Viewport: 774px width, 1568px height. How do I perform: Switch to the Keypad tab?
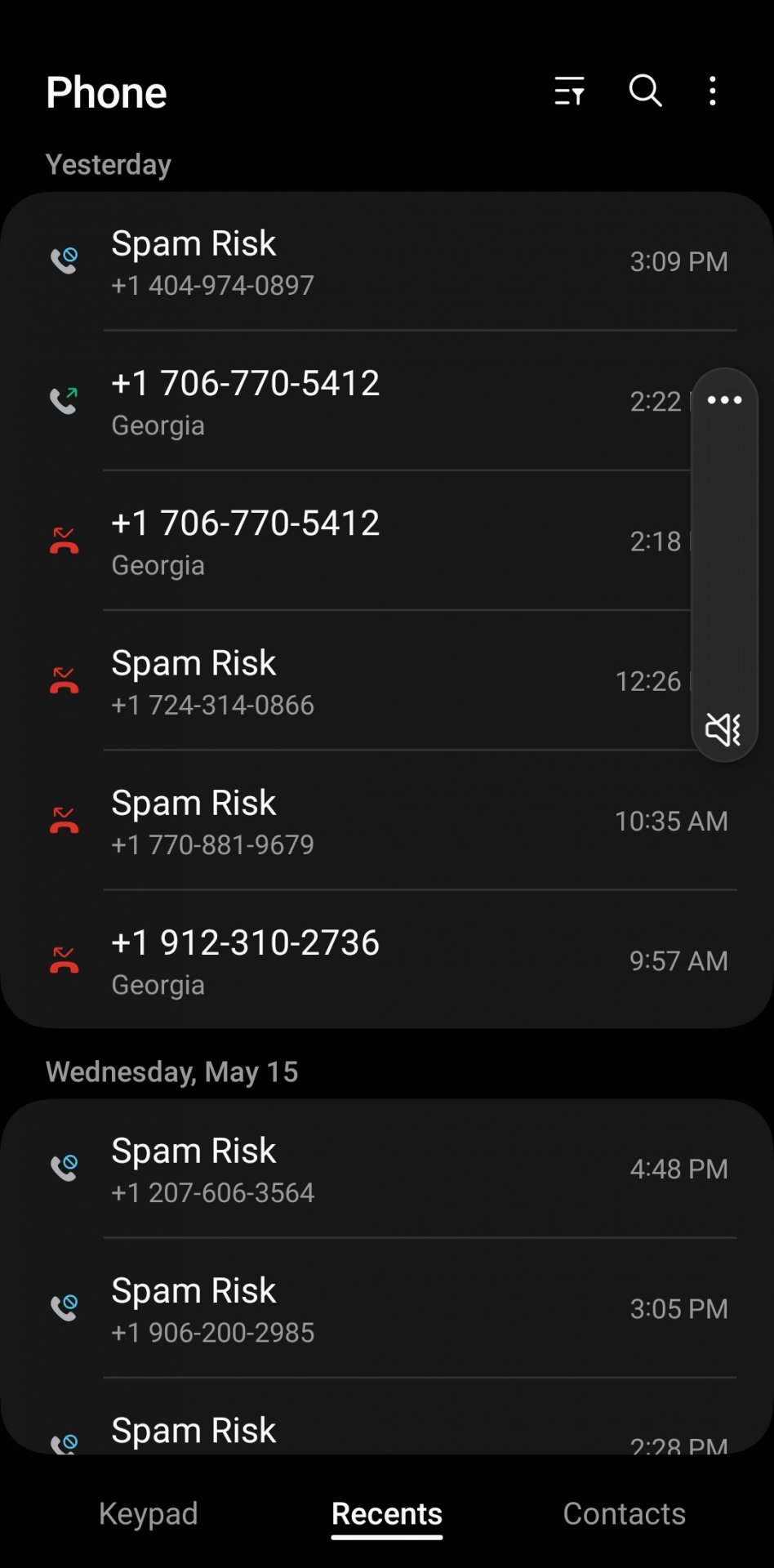point(149,1513)
